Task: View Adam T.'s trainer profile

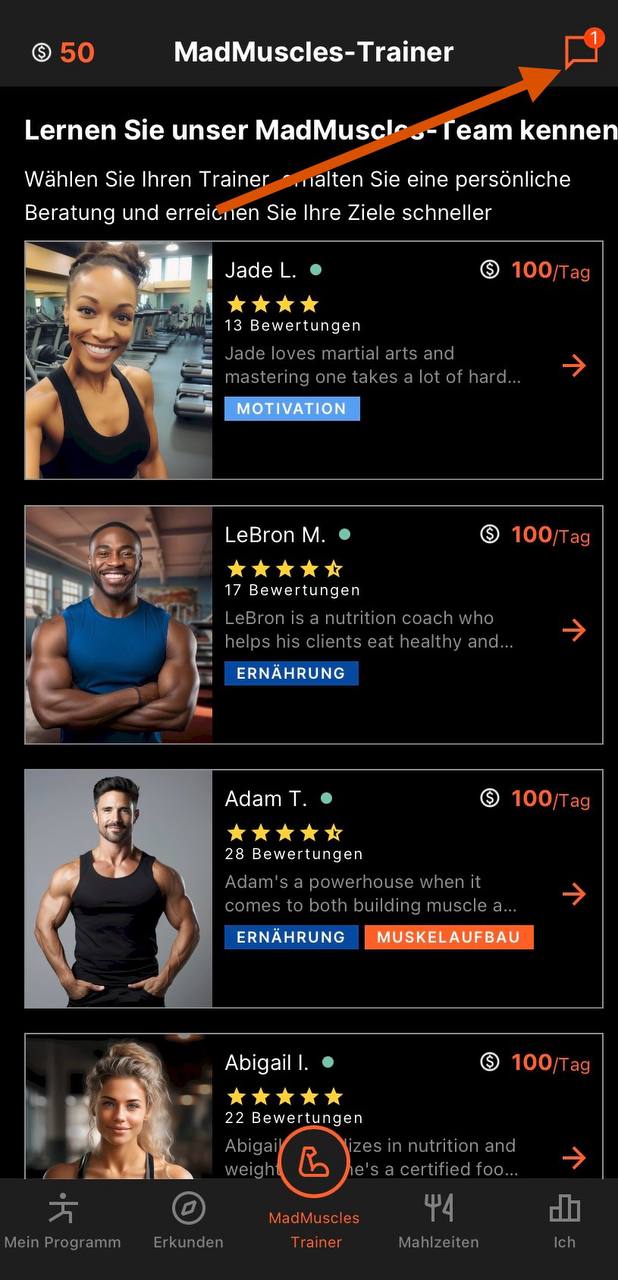Action: tap(313, 888)
